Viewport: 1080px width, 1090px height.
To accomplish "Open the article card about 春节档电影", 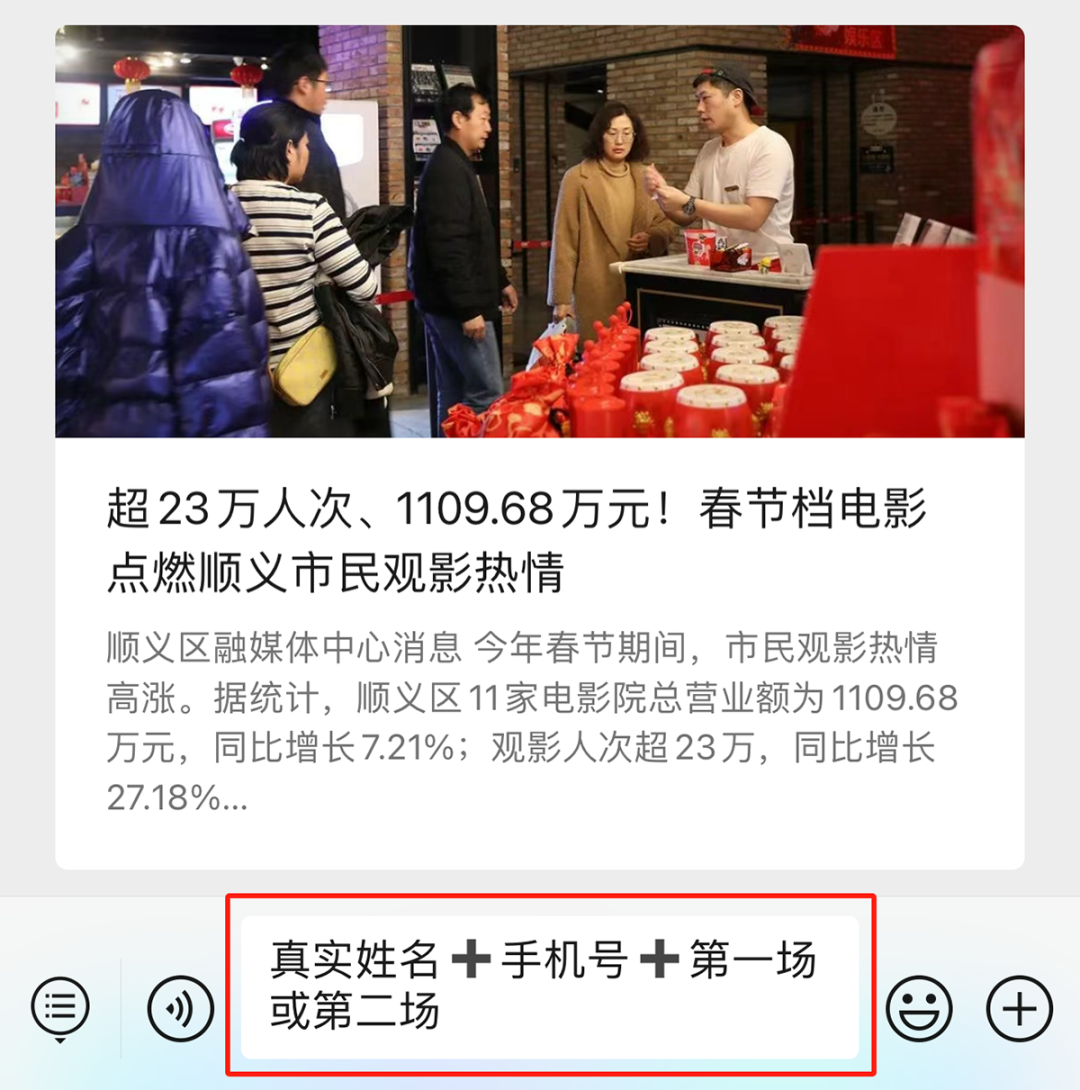I will point(540,540).
